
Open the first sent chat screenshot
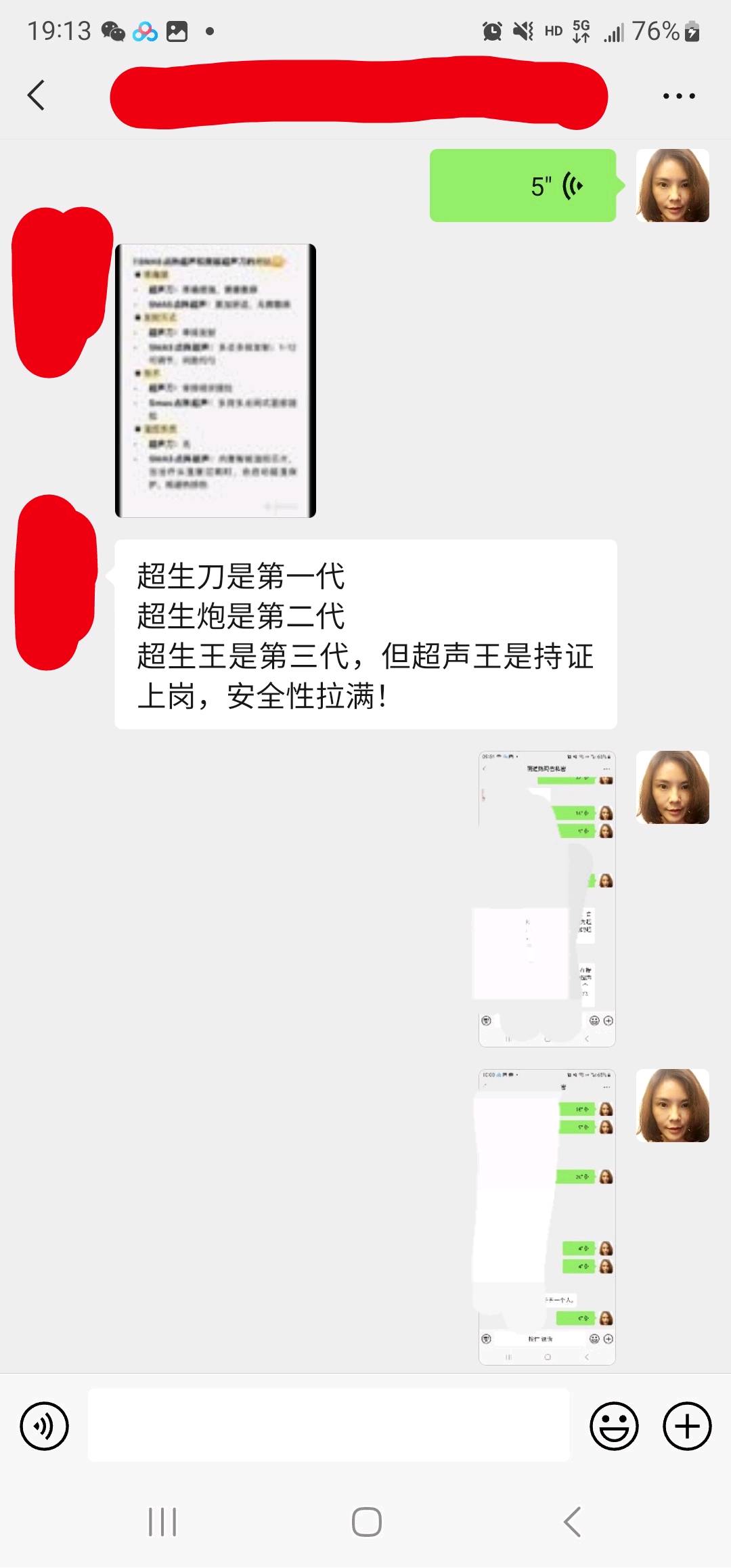pos(546,898)
